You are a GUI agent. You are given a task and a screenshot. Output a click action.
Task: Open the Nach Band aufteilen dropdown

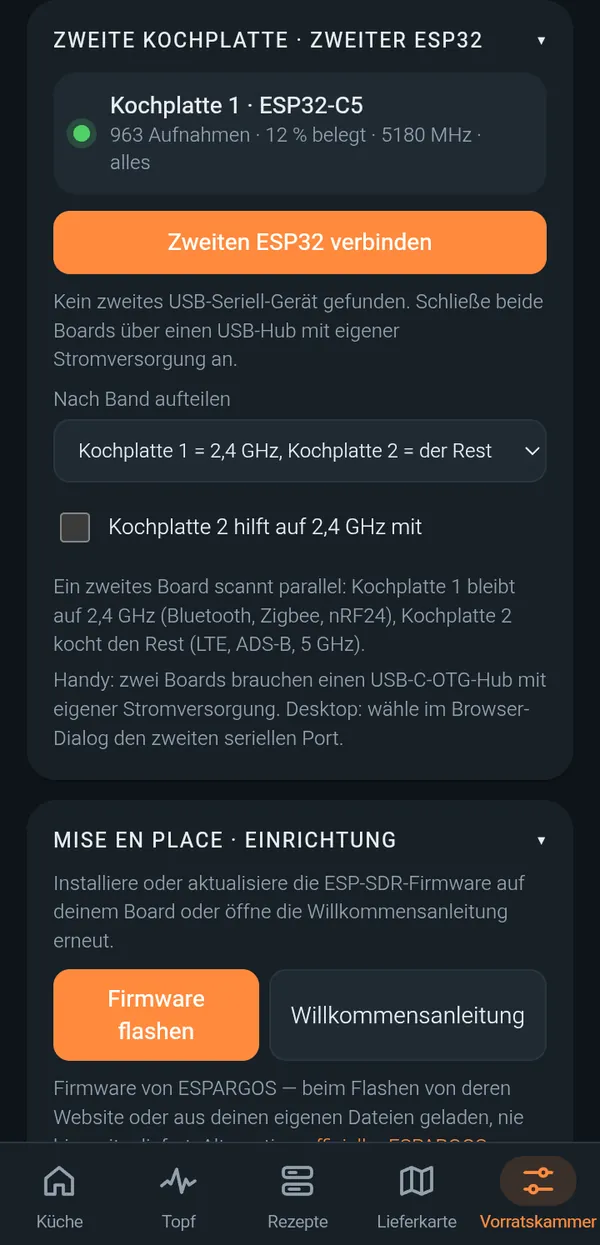point(300,451)
